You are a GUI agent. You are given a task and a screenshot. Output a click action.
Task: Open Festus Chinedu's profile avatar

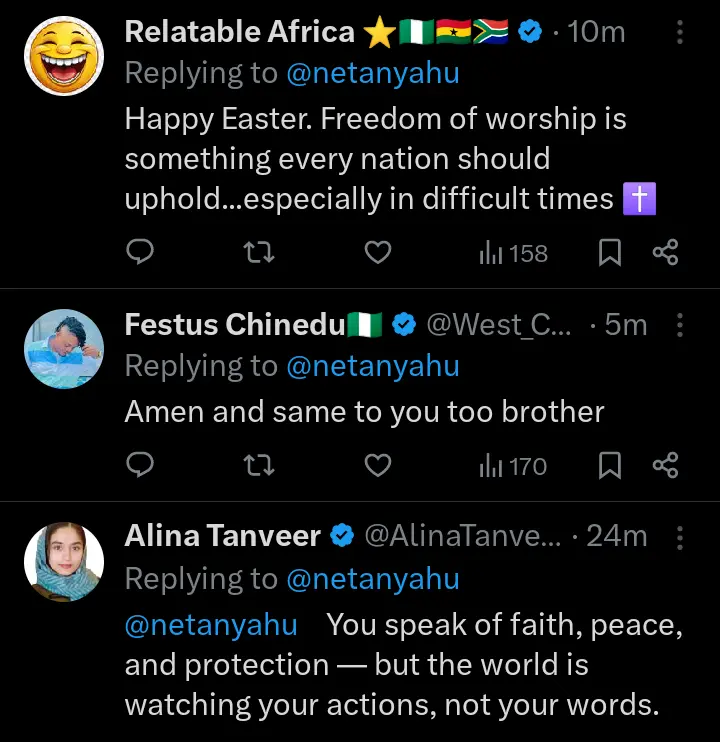(64, 348)
